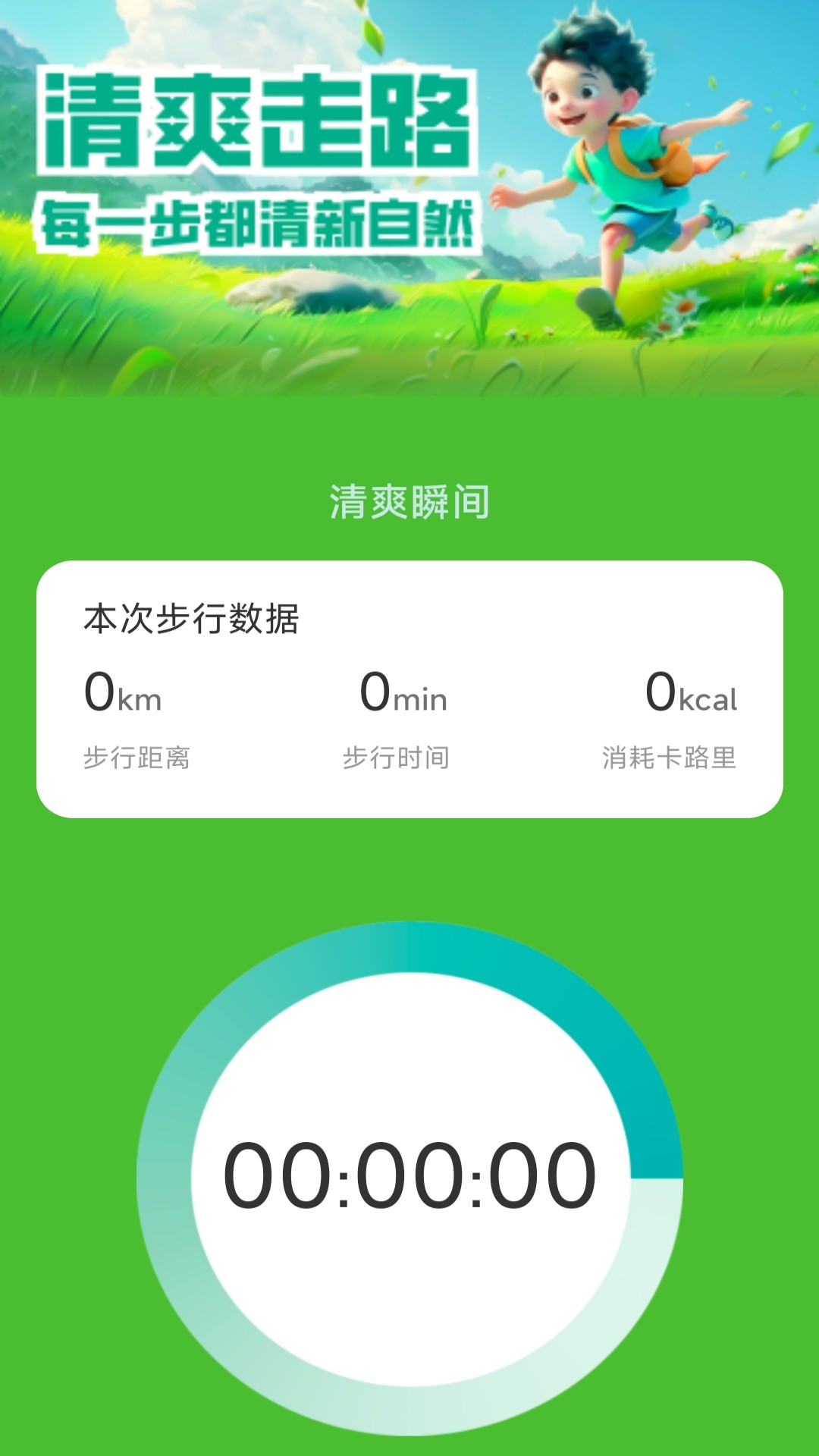Open the 本次步行数据 card title

pos(195,617)
